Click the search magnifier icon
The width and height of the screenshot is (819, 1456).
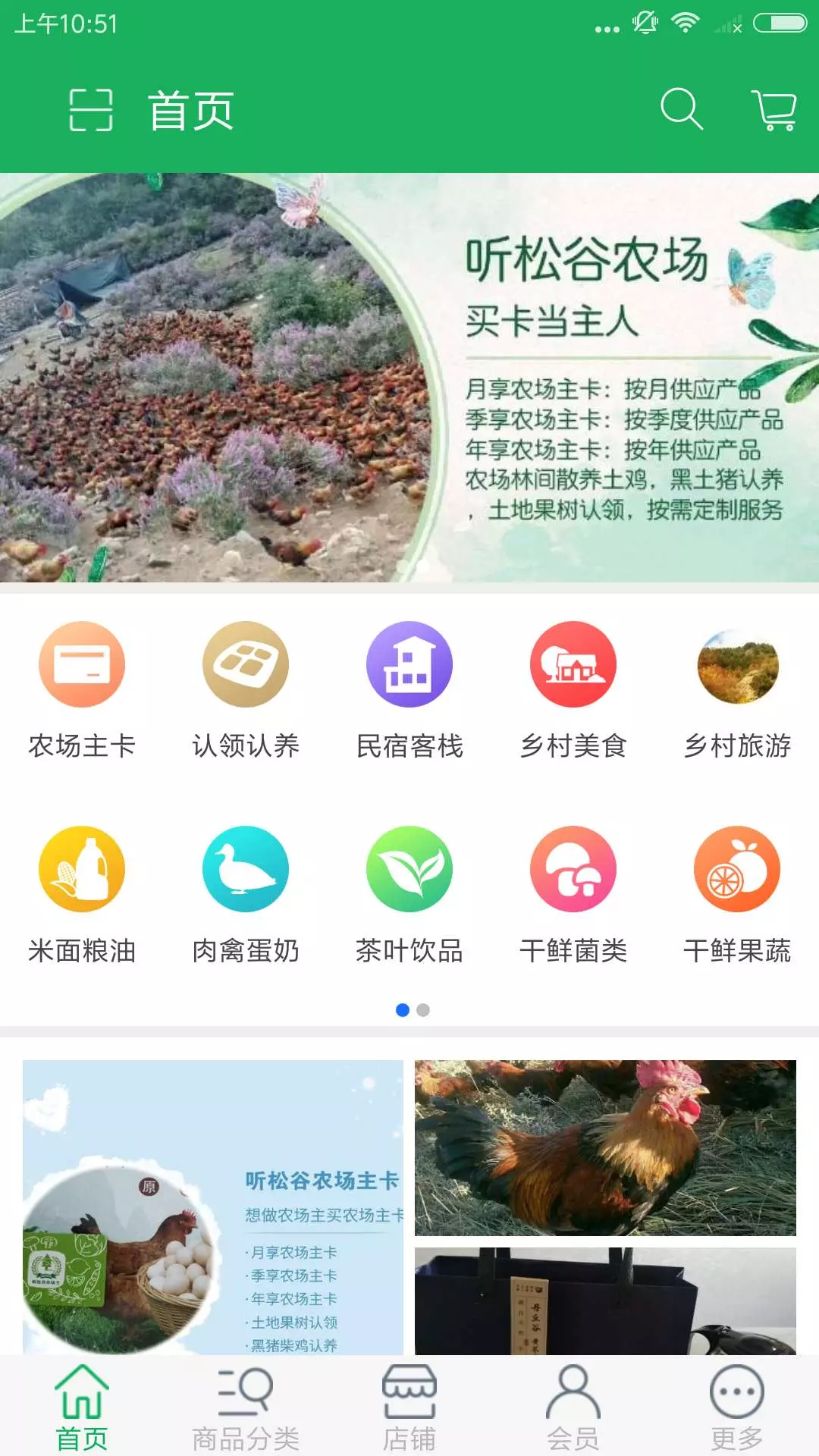pos(682,111)
